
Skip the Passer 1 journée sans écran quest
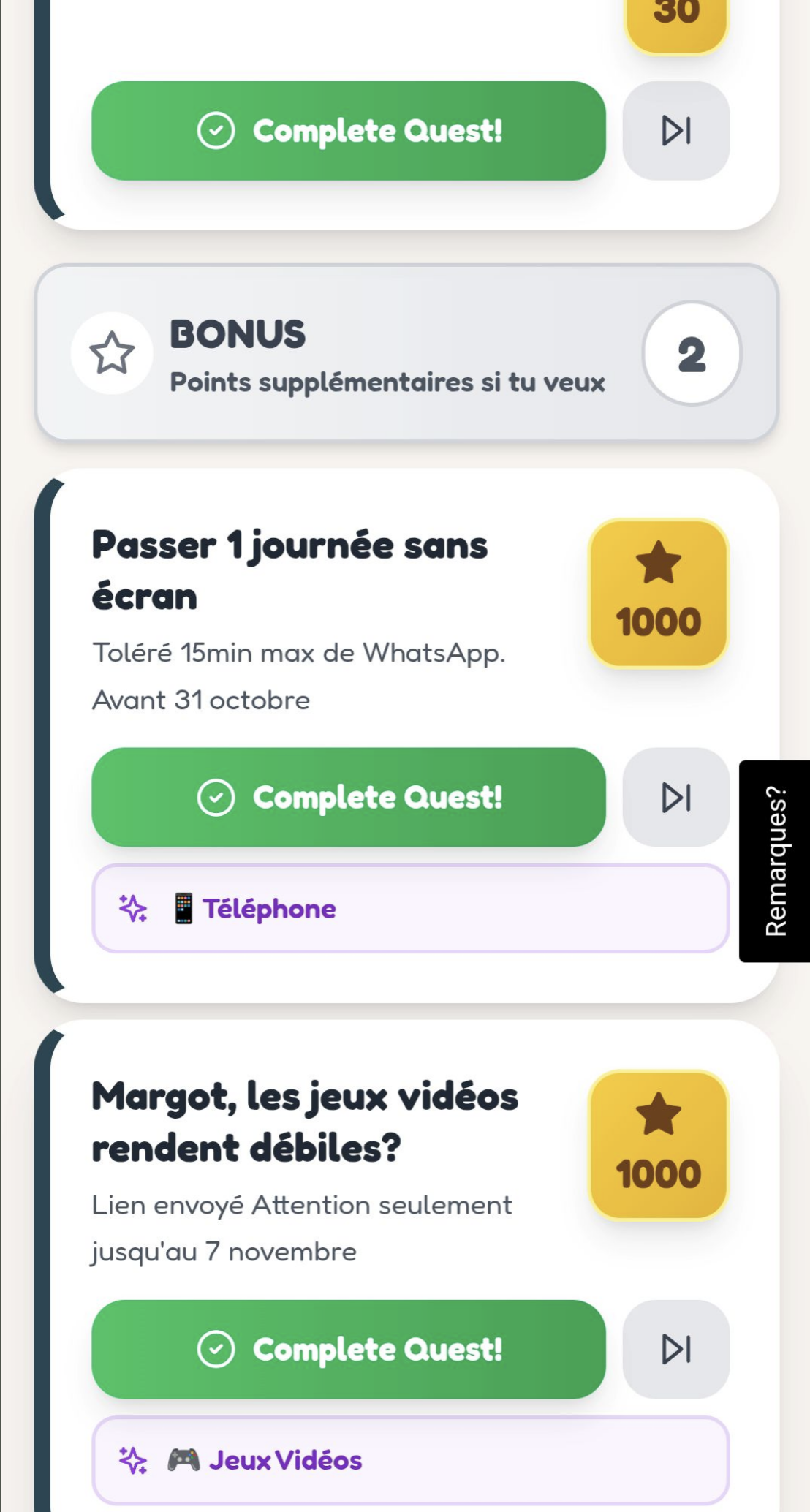click(x=675, y=798)
